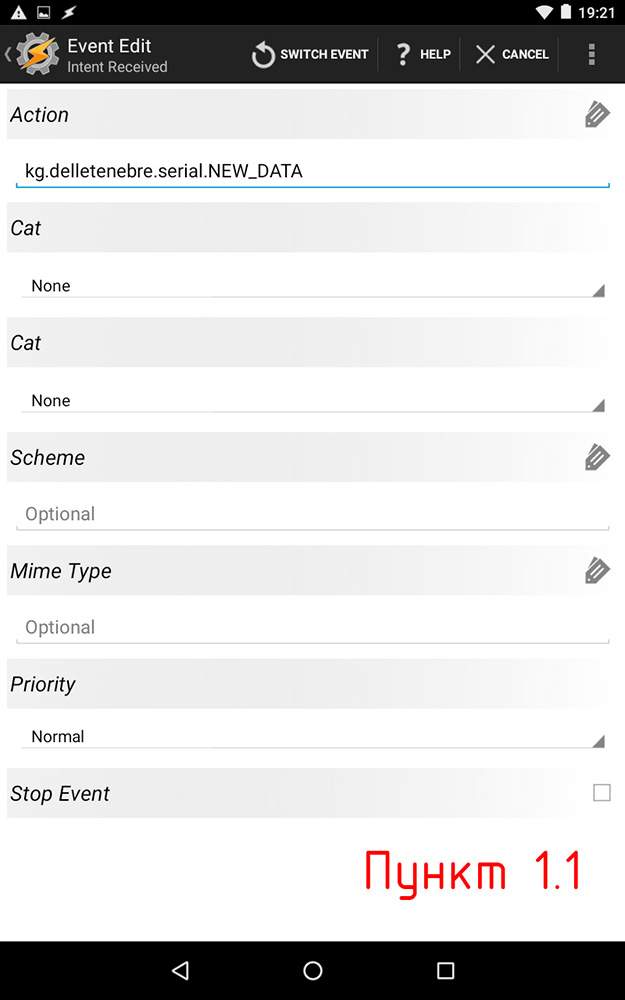Image resolution: width=625 pixels, height=1000 pixels.
Task: Tap the system home button
Action: [313, 970]
